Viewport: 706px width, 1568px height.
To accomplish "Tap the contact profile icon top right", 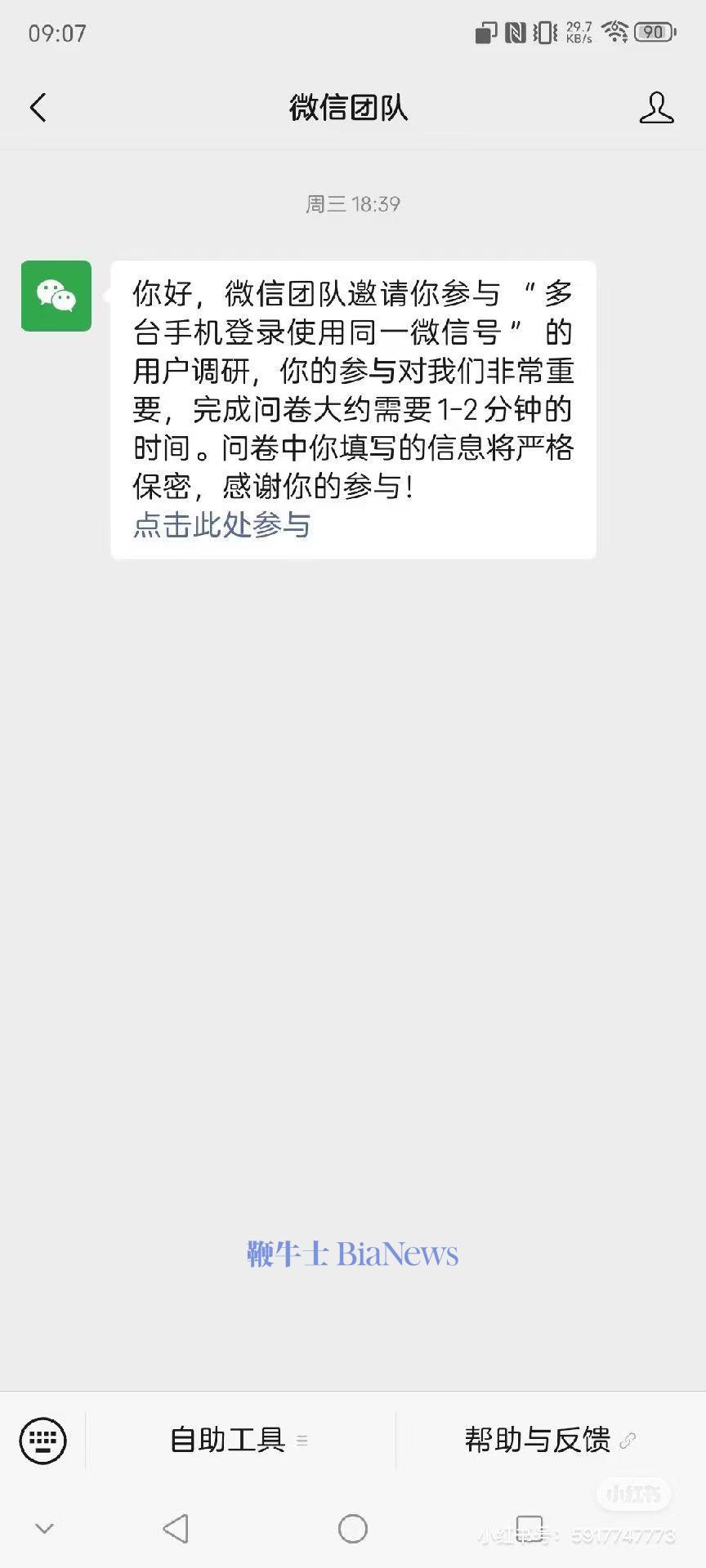I will (x=657, y=107).
